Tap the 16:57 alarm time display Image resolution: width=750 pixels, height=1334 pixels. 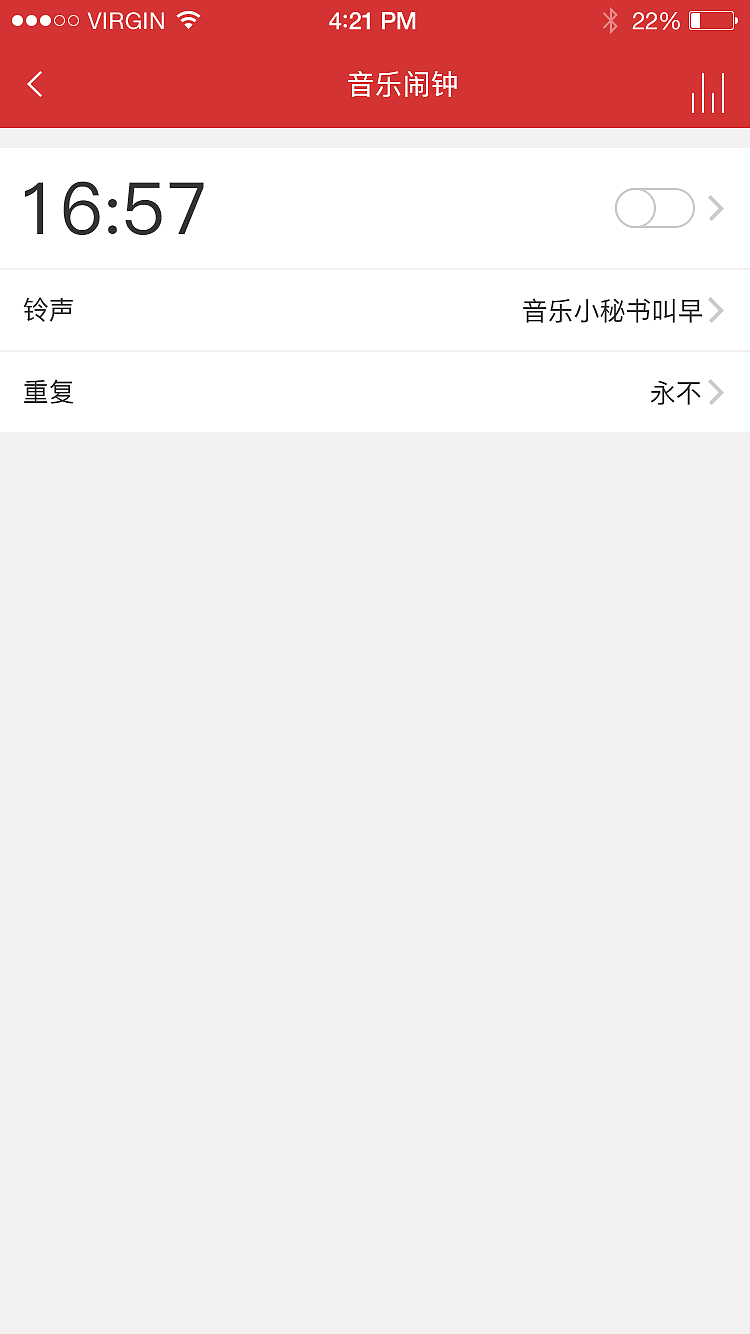(x=114, y=208)
